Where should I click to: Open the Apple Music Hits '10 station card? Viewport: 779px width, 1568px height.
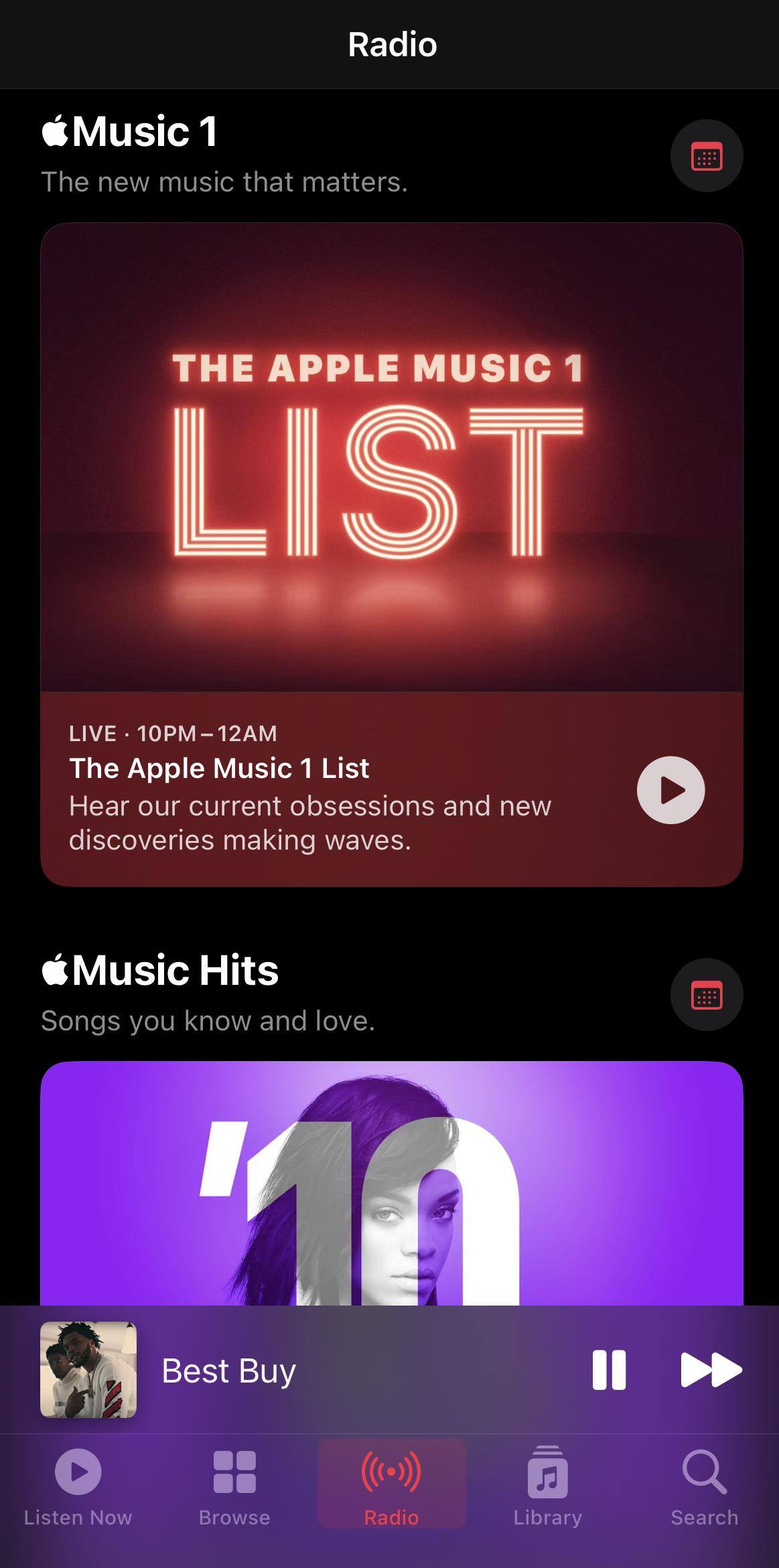(x=391, y=1184)
